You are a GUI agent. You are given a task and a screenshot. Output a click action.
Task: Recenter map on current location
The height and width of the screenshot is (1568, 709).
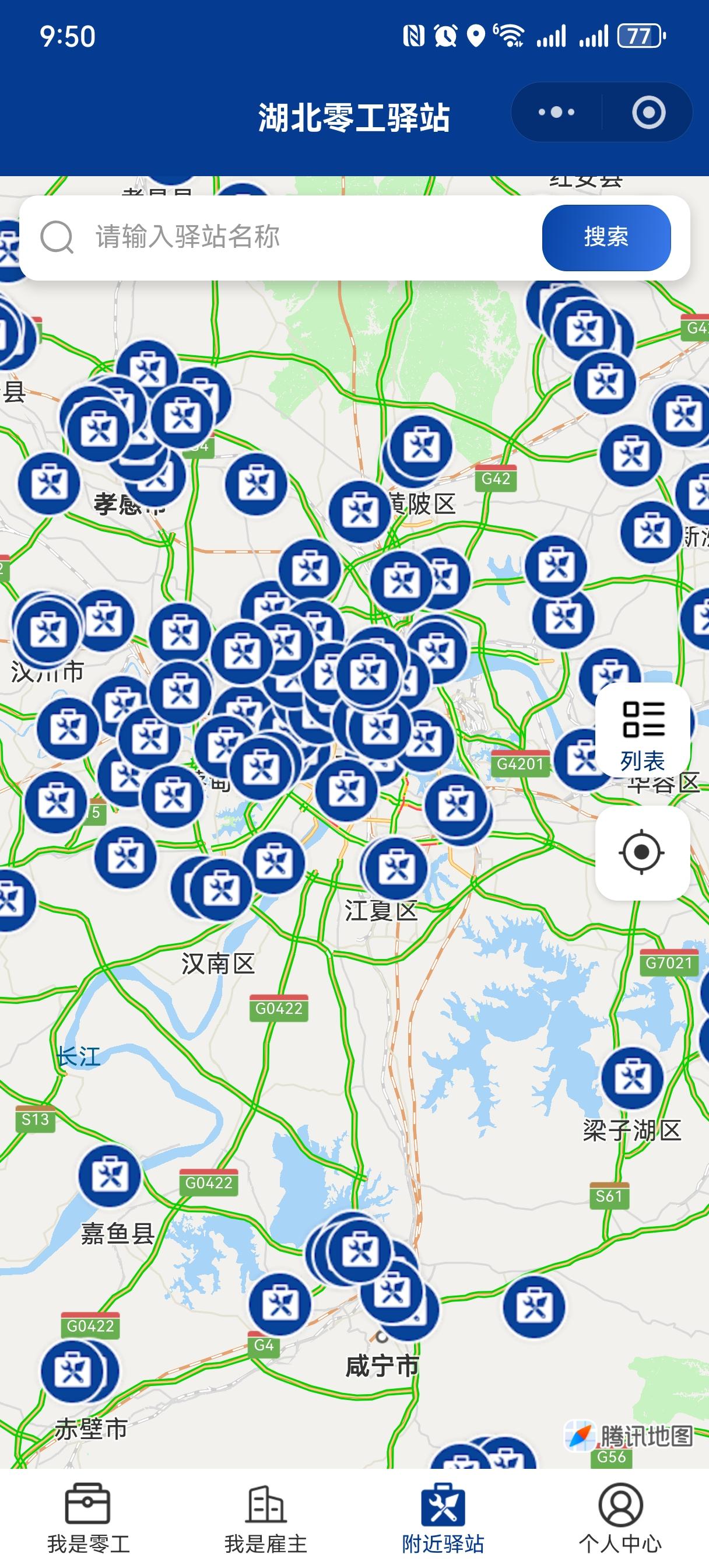pyautogui.click(x=642, y=852)
